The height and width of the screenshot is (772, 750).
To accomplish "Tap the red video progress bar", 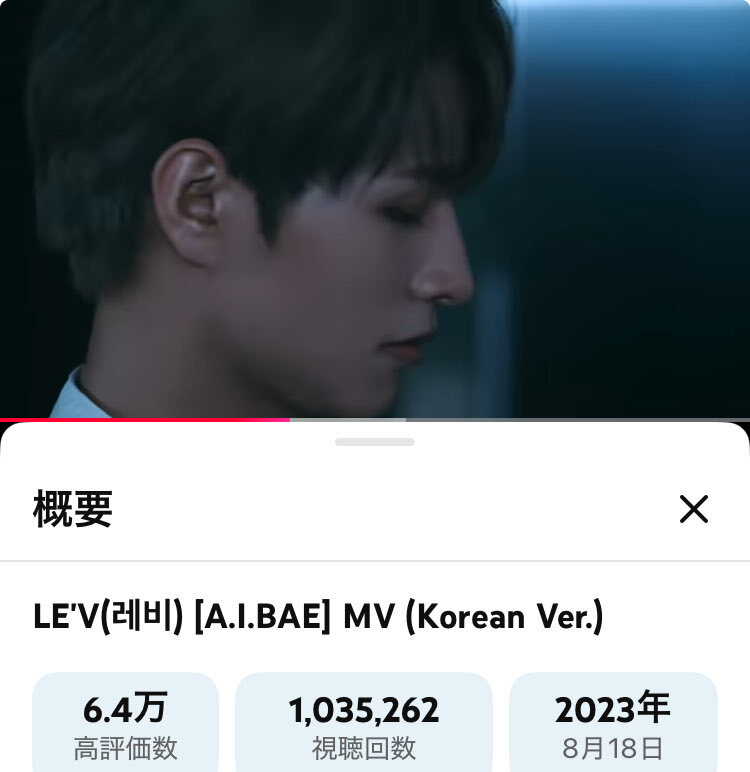I will click(145, 419).
